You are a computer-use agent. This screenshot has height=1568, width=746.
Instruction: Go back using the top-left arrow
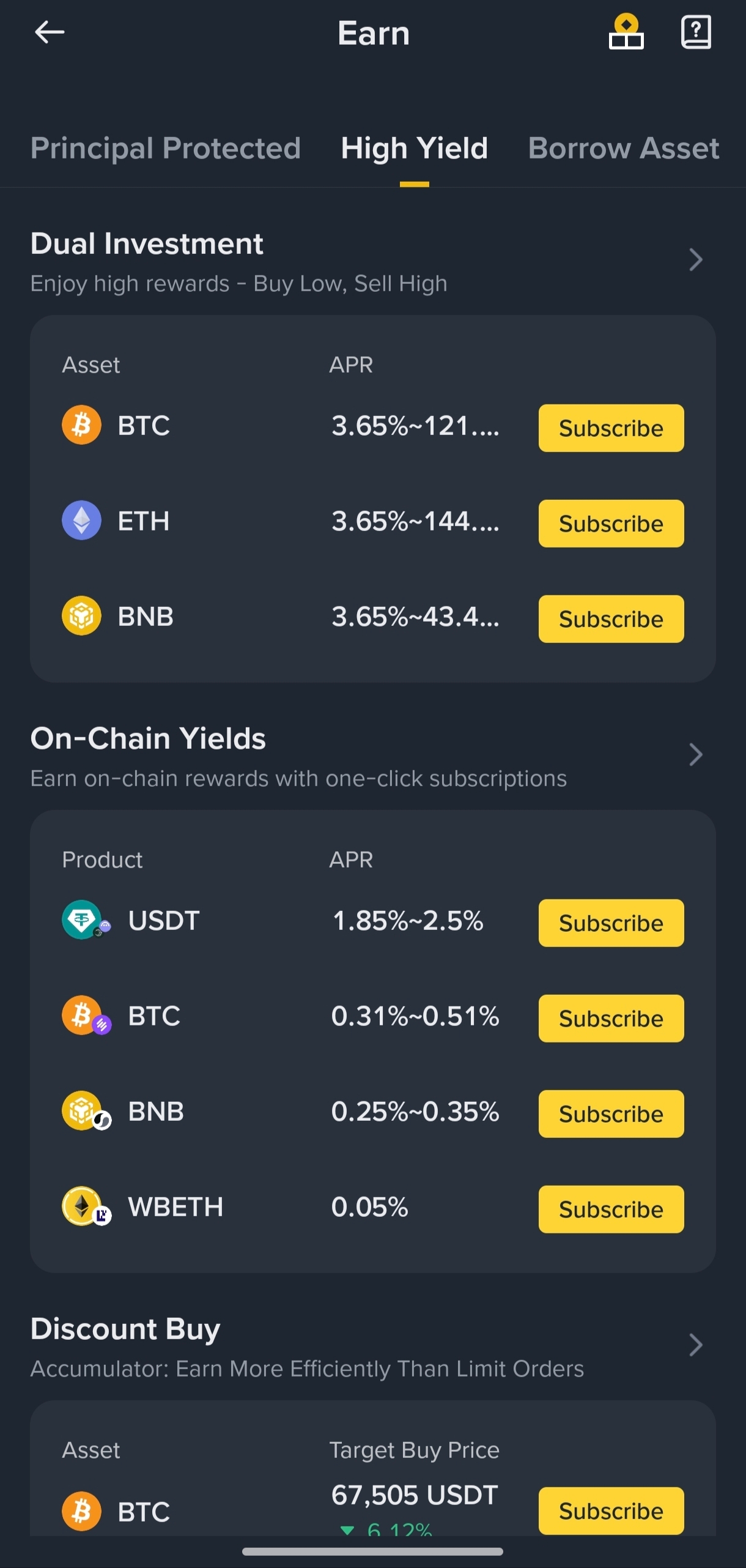[50, 32]
